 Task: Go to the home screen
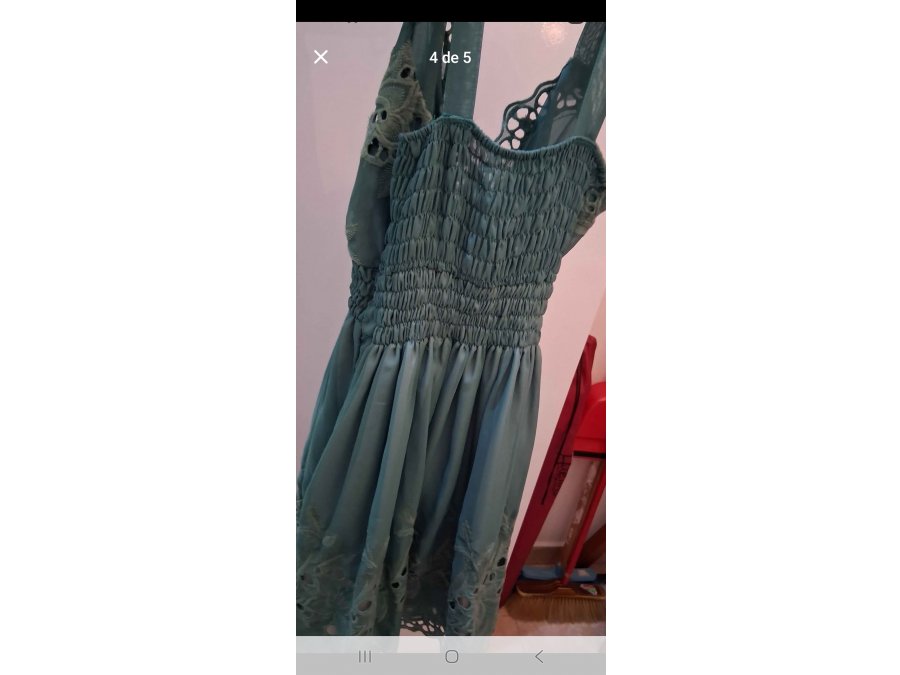pos(452,656)
